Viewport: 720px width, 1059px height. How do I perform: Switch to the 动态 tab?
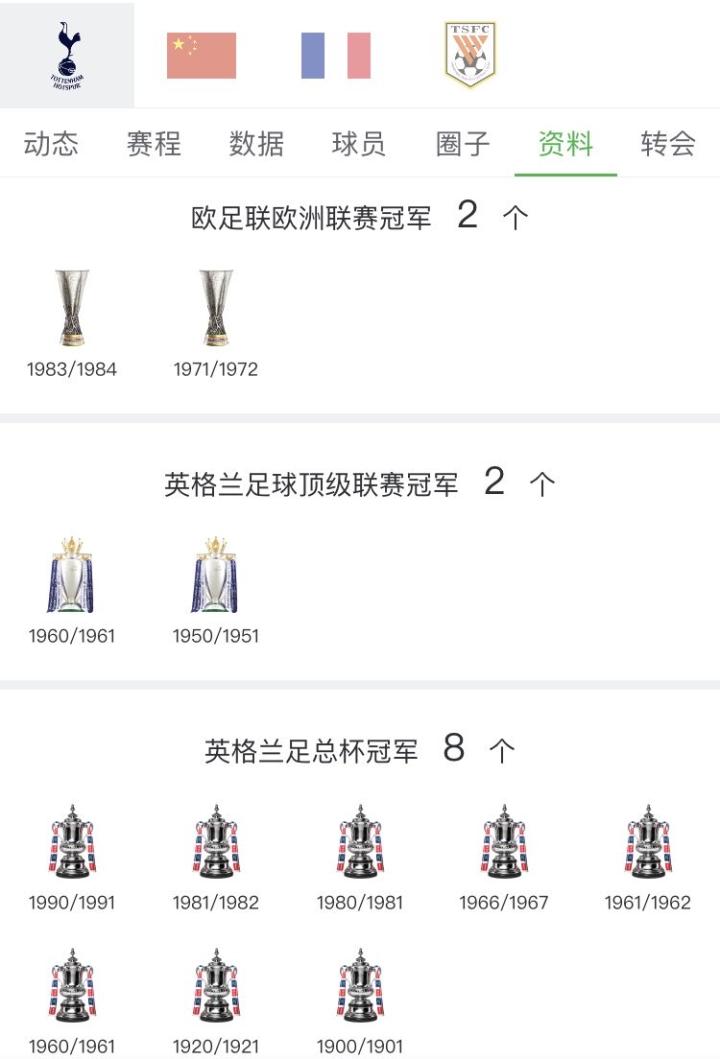coord(51,144)
